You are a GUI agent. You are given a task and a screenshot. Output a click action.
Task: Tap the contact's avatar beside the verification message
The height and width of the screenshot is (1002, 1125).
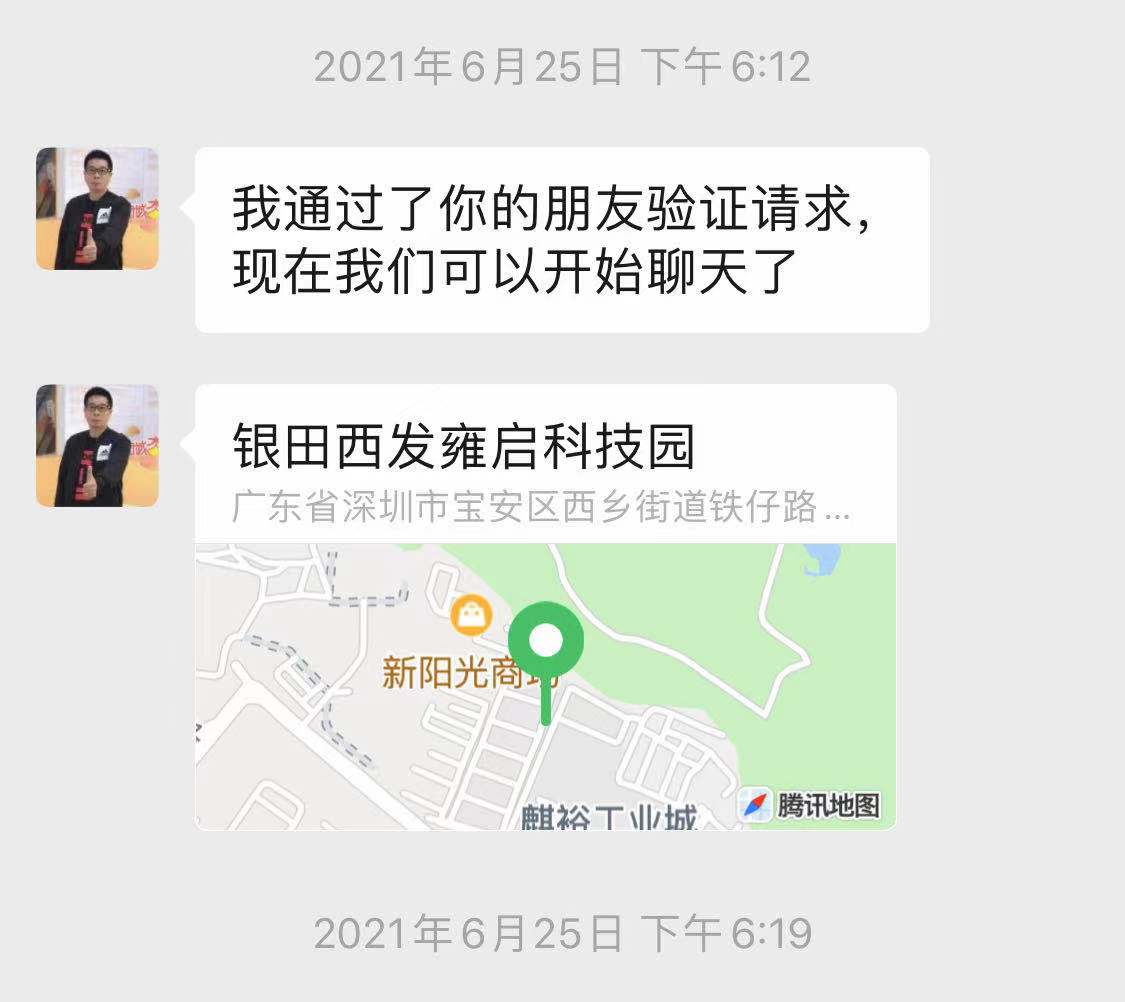coord(97,209)
